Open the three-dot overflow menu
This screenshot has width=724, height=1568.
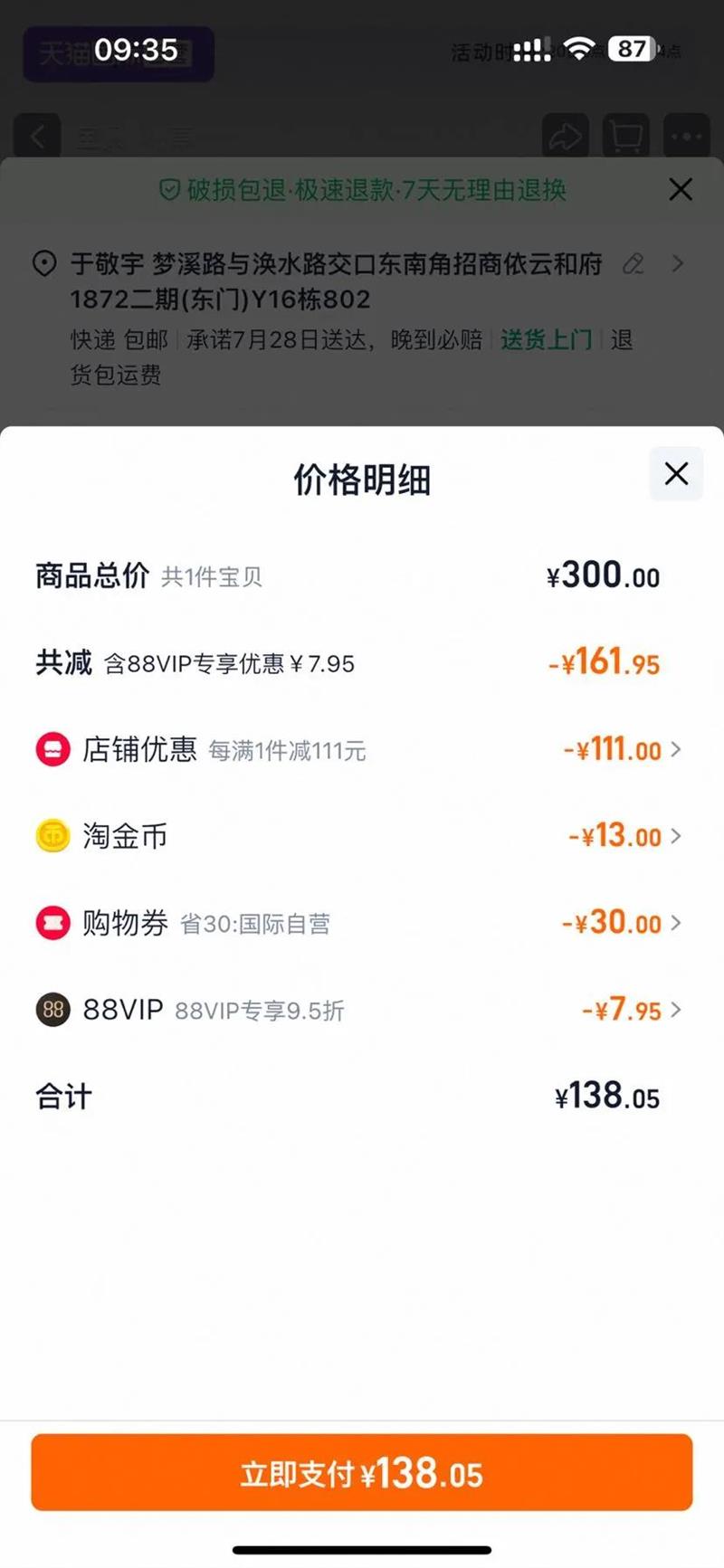pyautogui.click(x=687, y=138)
